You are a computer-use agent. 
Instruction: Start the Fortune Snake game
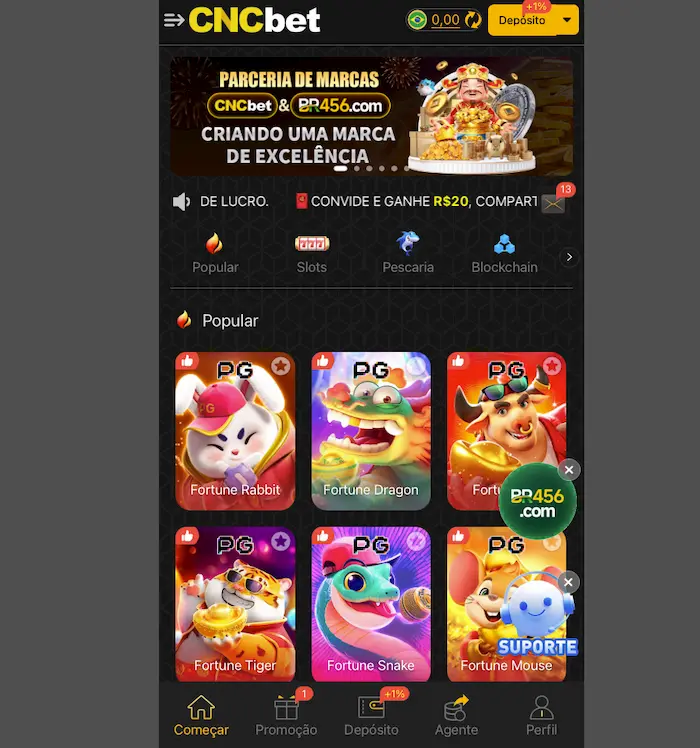(x=371, y=605)
